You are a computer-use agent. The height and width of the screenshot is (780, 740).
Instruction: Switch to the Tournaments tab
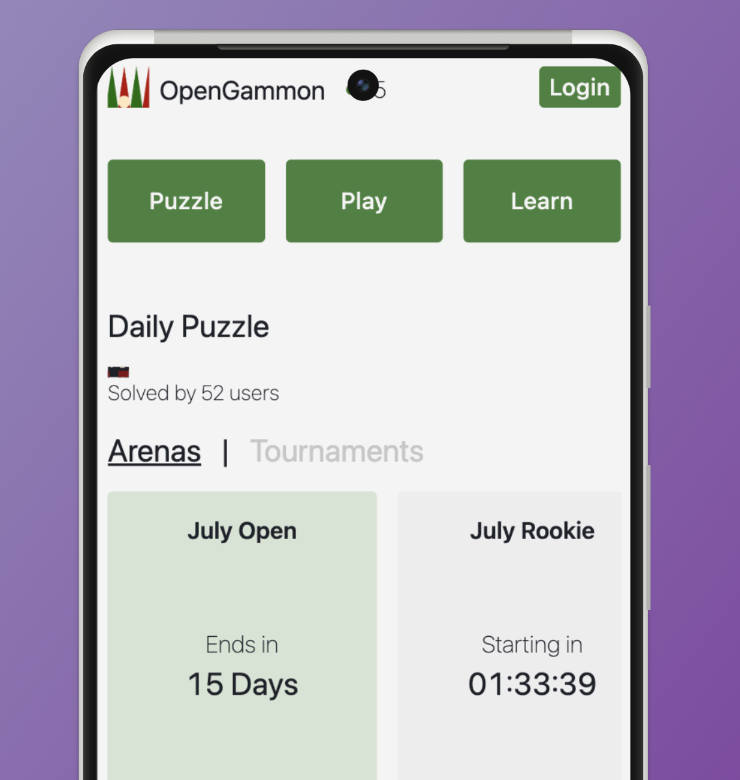click(x=337, y=452)
